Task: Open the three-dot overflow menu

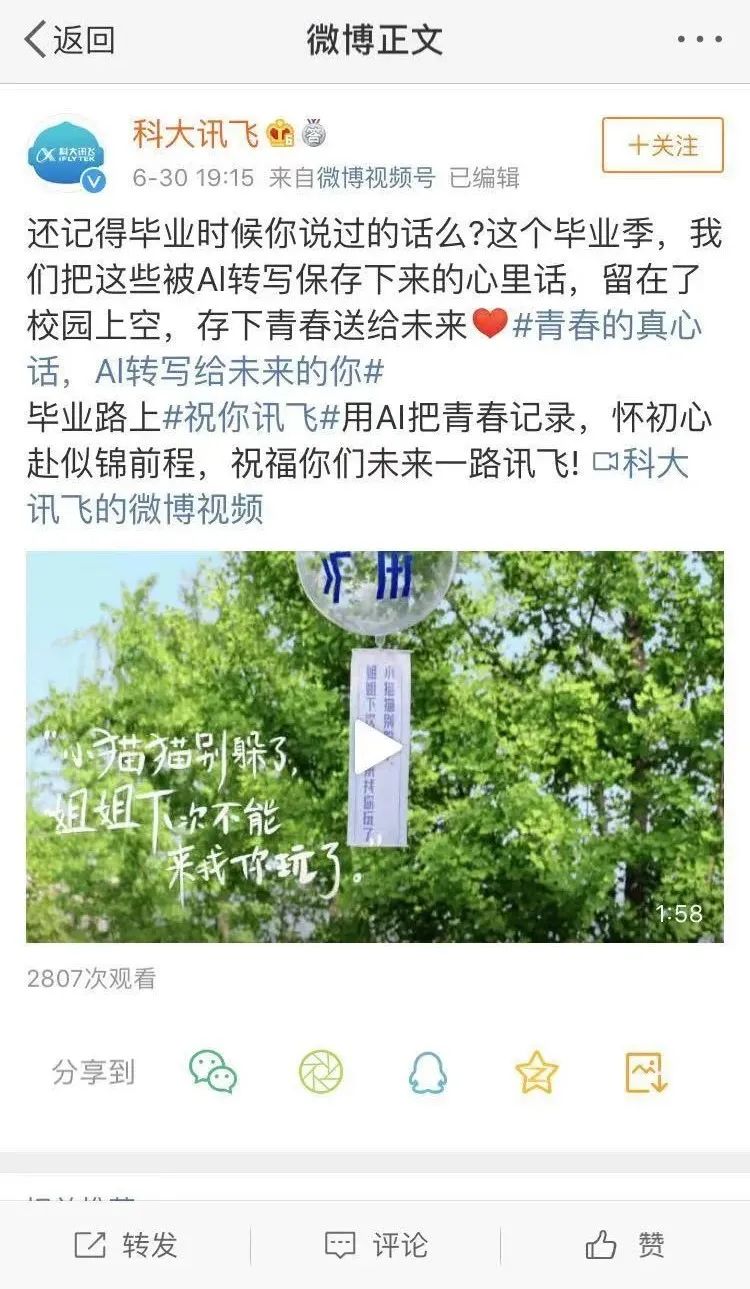Action: 699,40
